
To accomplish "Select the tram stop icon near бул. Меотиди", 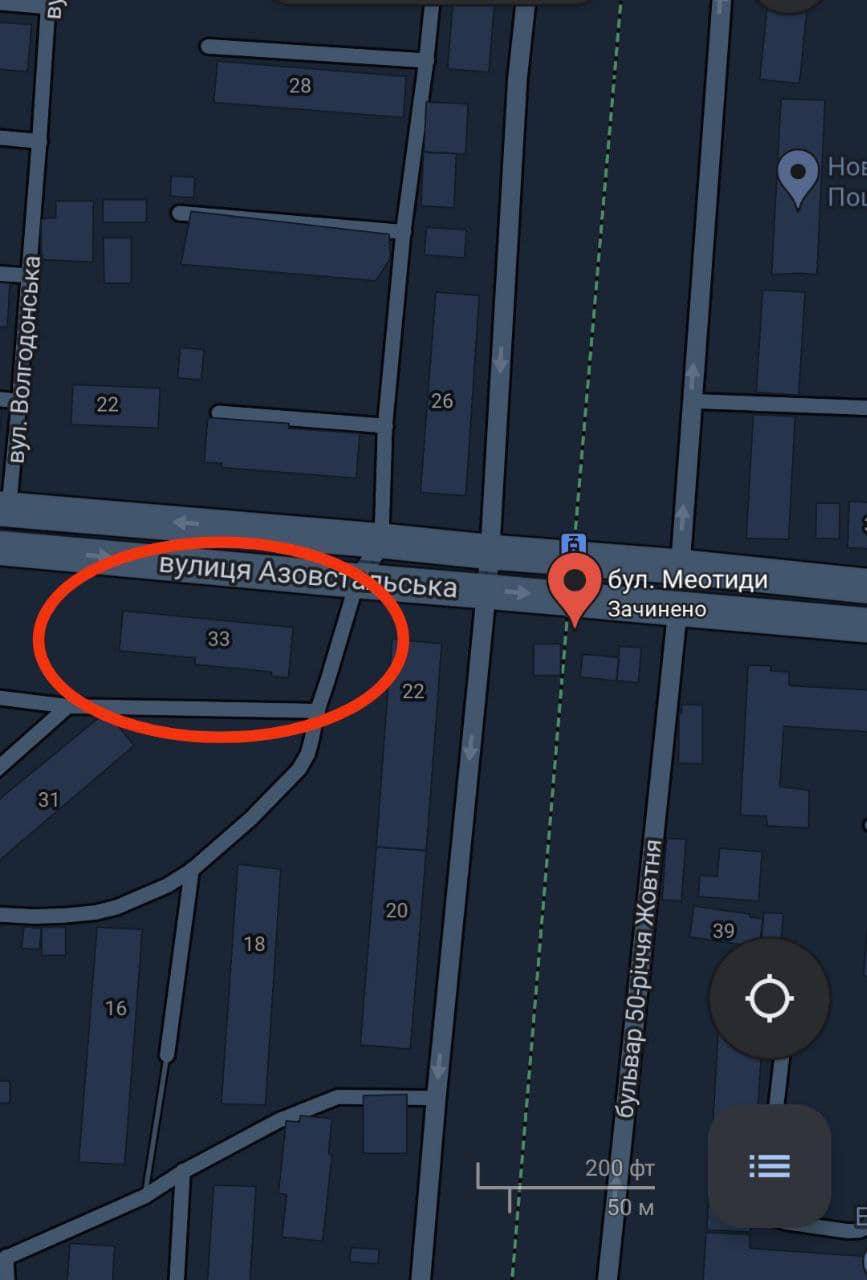I will 573,544.
